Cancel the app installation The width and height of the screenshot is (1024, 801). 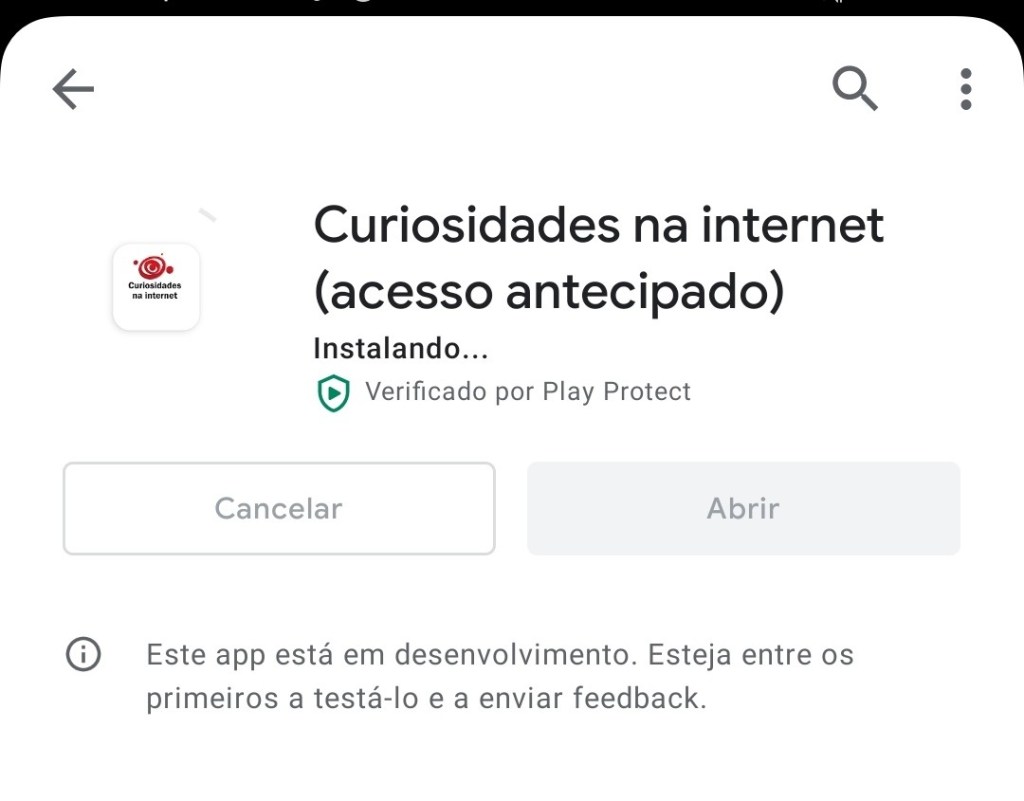(279, 508)
